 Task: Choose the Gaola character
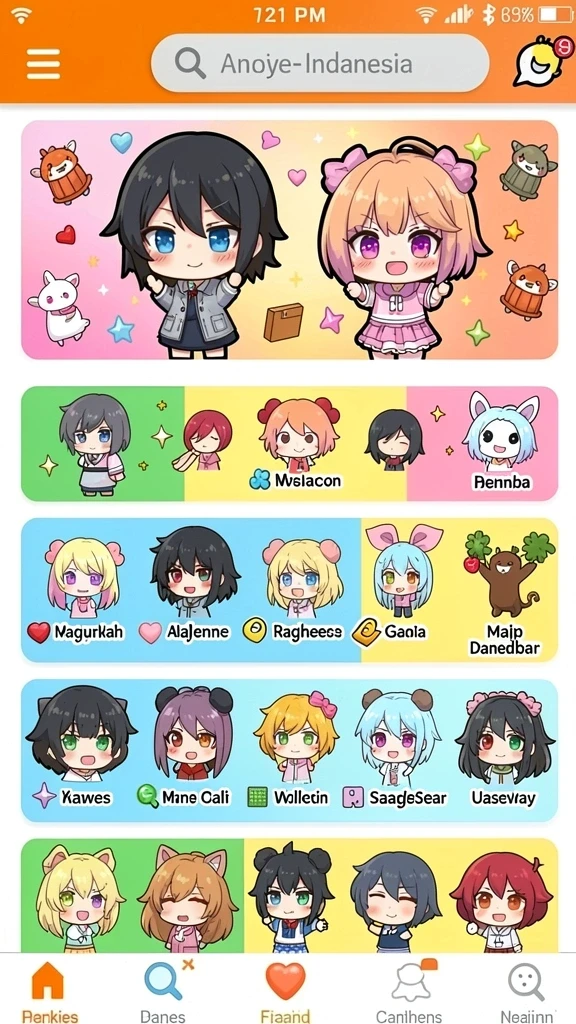[x=392, y=588]
